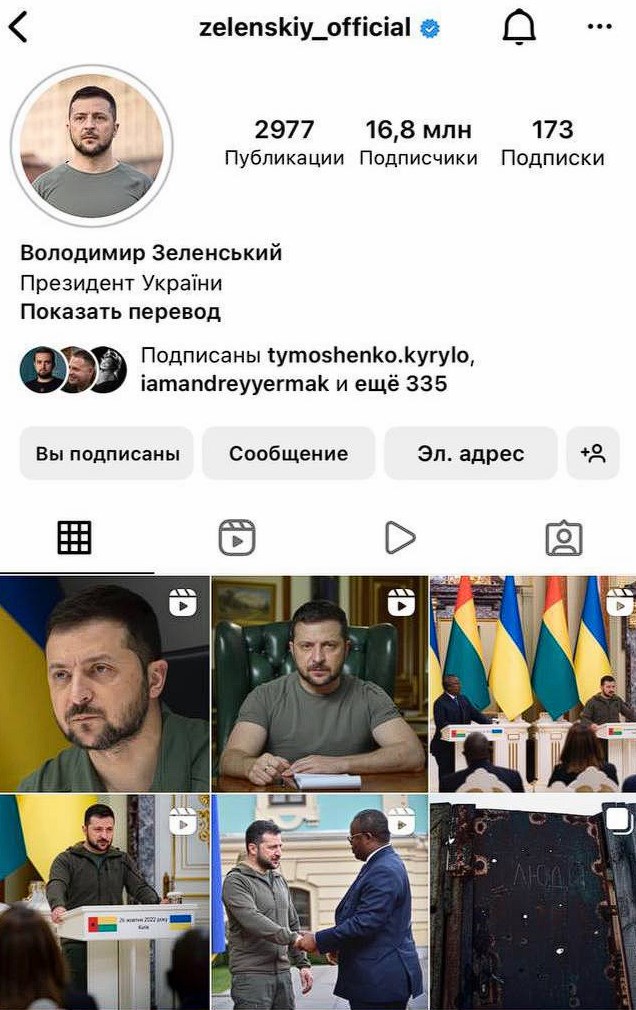The width and height of the screenshot is (636, 1010).
Task: Go back using the top-left arrow
Action: pyautogui.click(x=19, y=28)
